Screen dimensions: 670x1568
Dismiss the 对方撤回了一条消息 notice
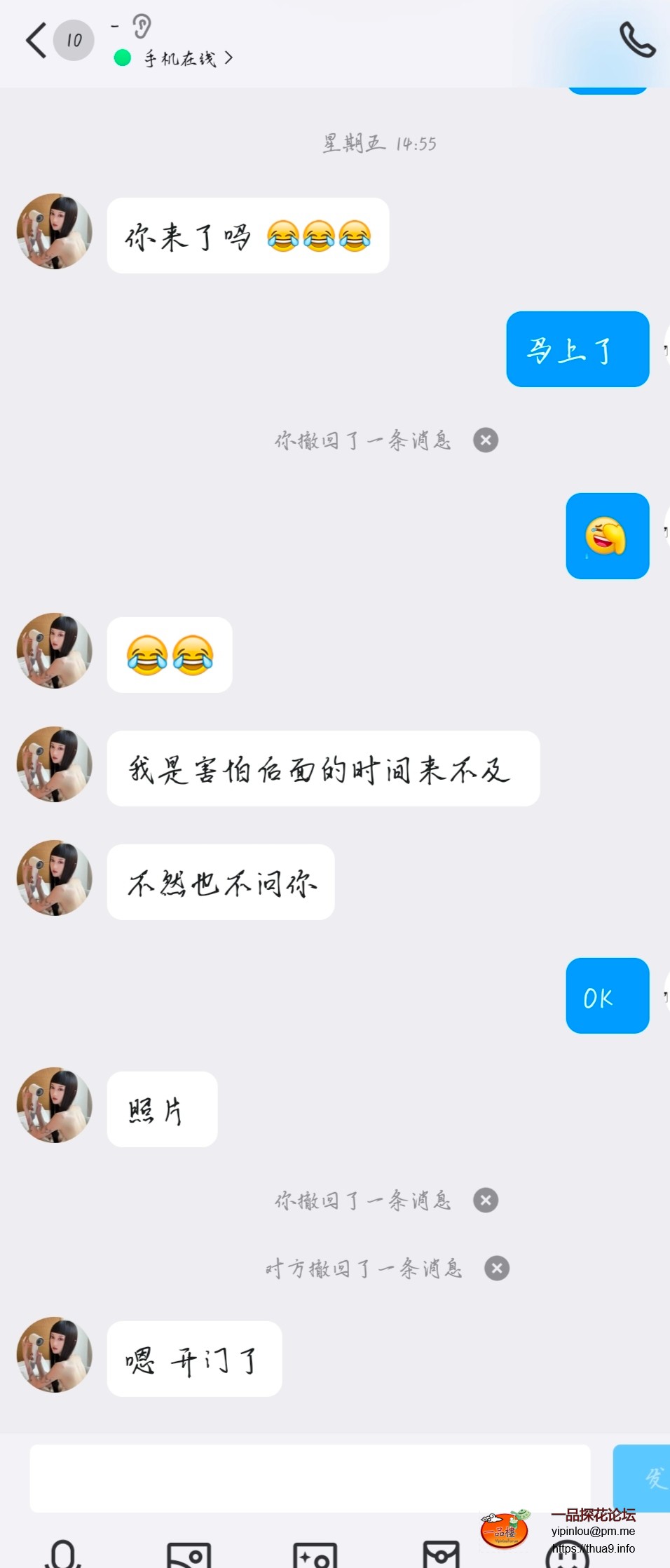pyautogui.click(x=497, y=1268)
